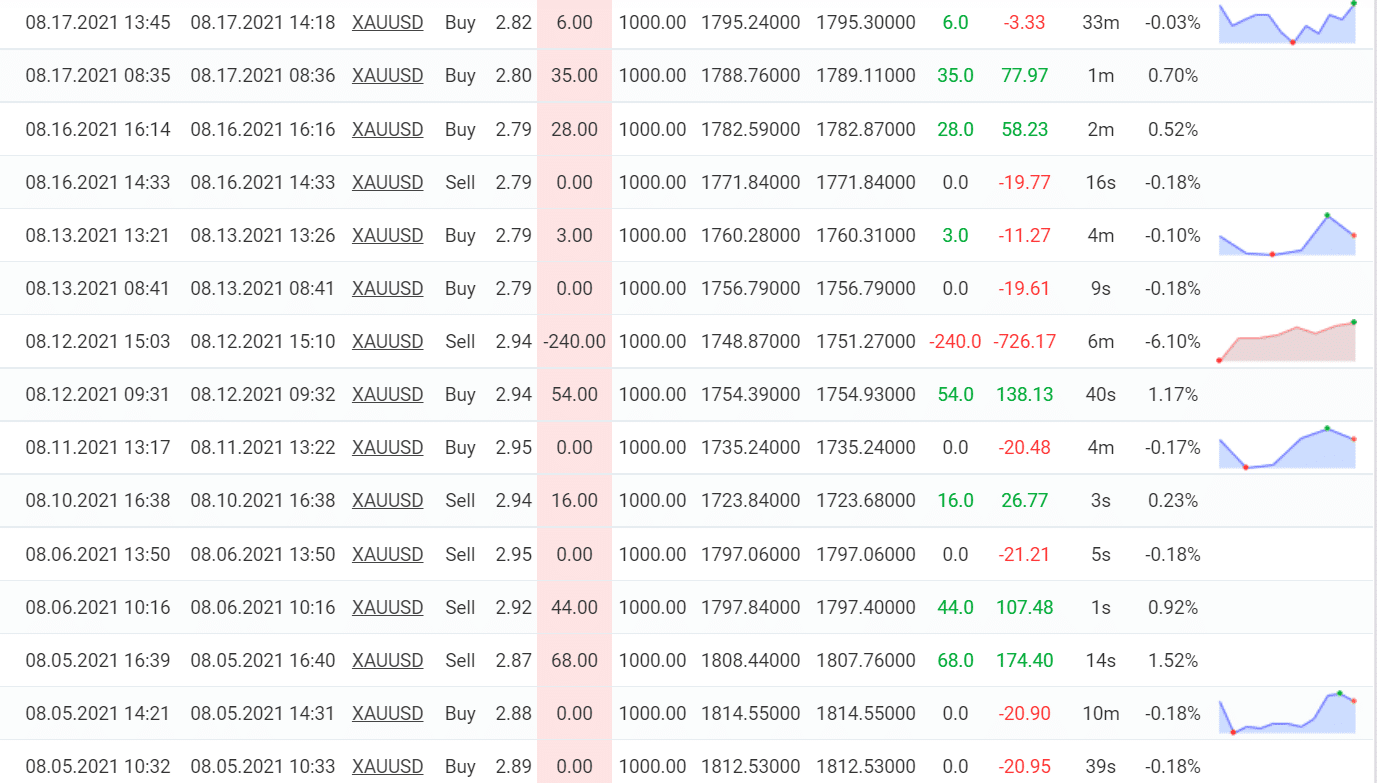The width and height of the screenshot is (1377, 783).
Task: Tap XAUUSD link for 08.12.2021 09:31 trade
Action: pyautogui.click(x=387, y=394)
